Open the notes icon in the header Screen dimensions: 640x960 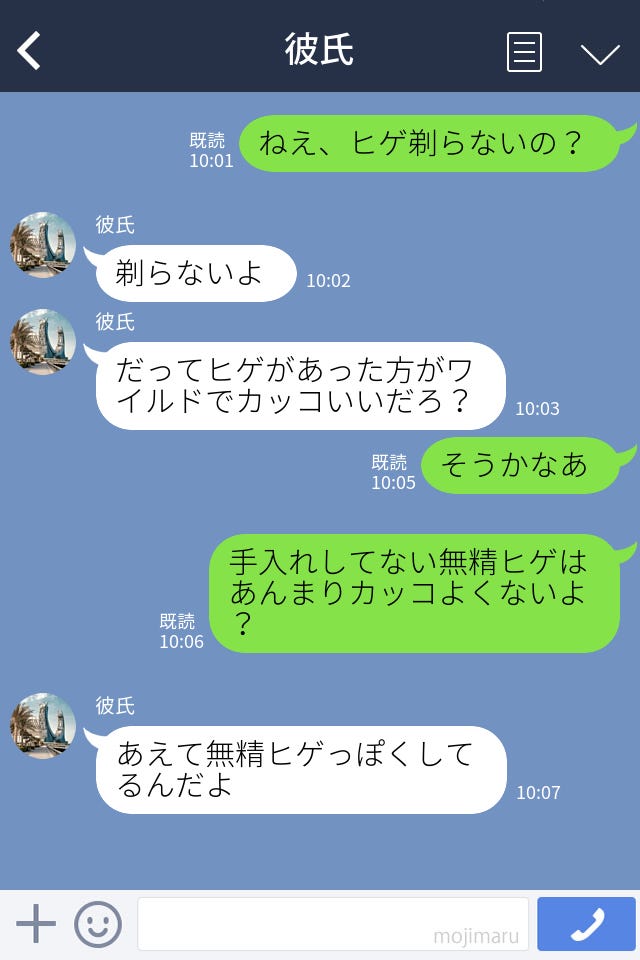(524, 52)
